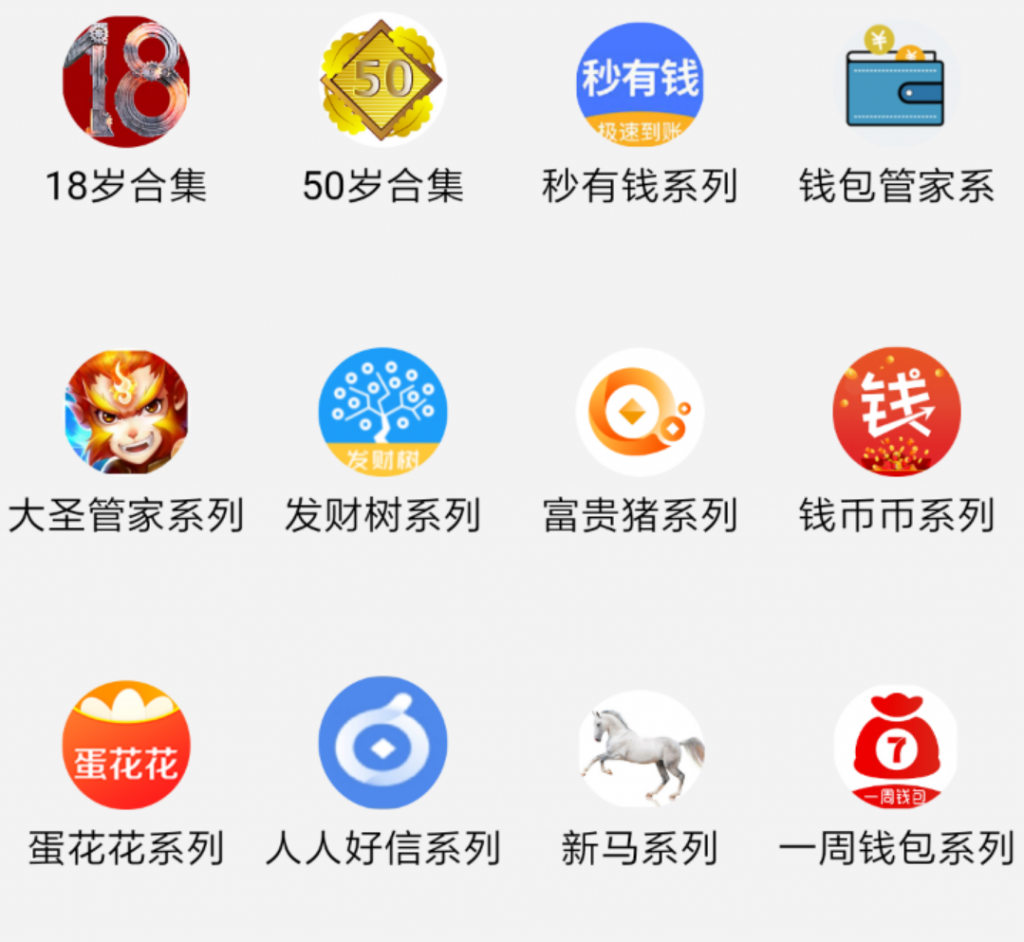Open the 一周钱包系列 item
This screenshot has height=942, width=1024.
[896, 747]
